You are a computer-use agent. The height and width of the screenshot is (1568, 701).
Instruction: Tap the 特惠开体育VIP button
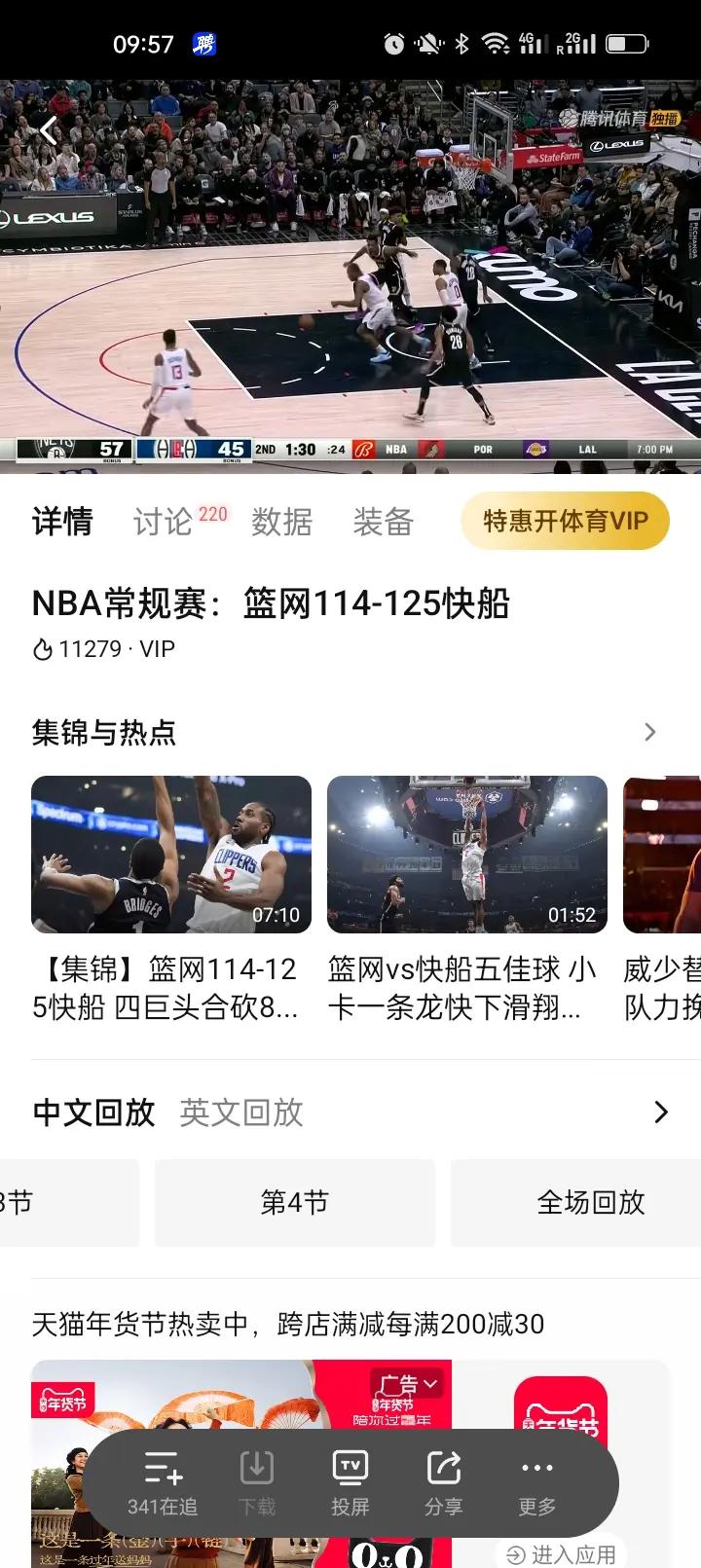tap(565, 522)
